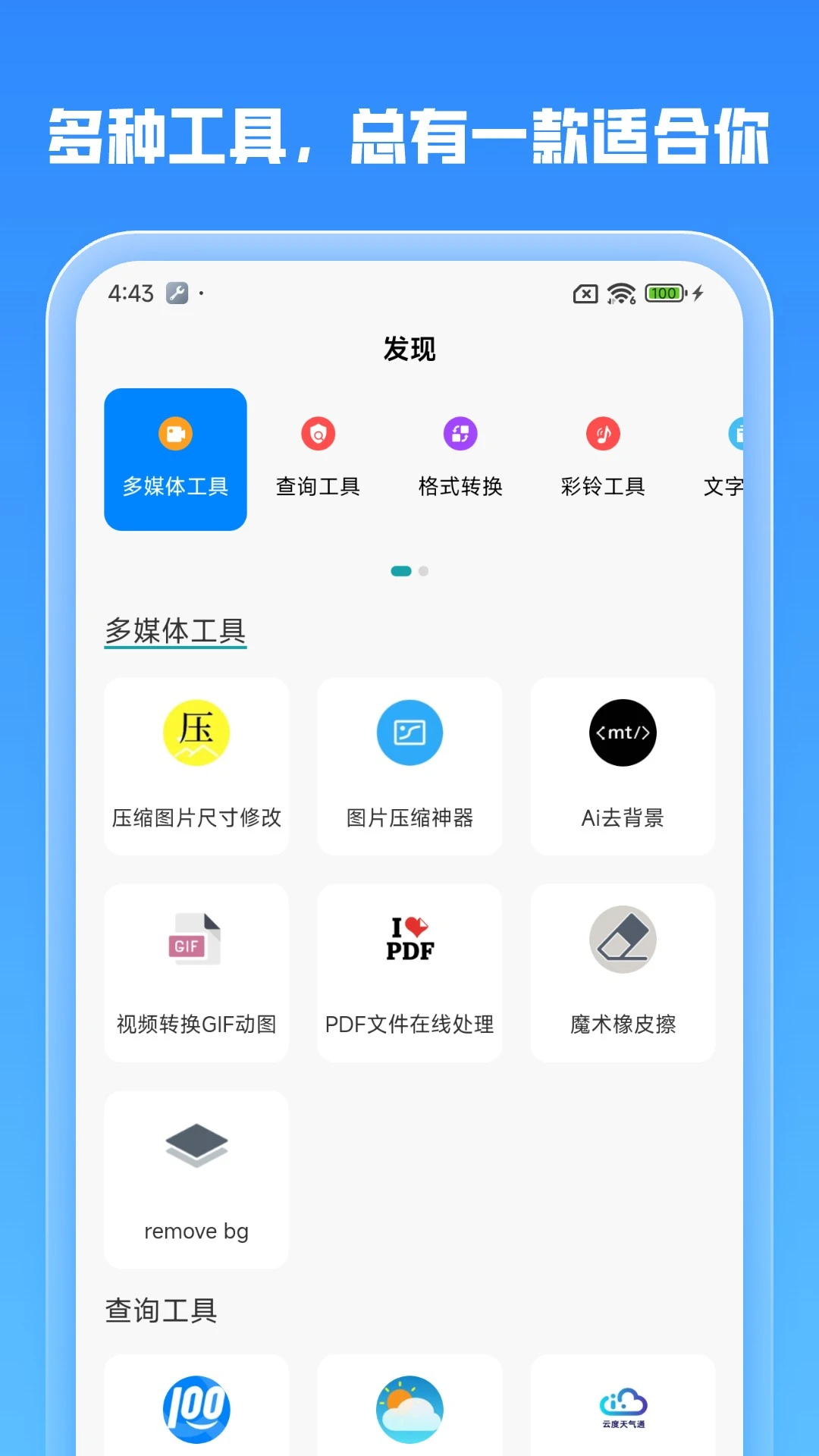The width and height of the screenshot is (819, 1456).
Task: Open the remove bg layers tool
Action: pos(196,1179)
